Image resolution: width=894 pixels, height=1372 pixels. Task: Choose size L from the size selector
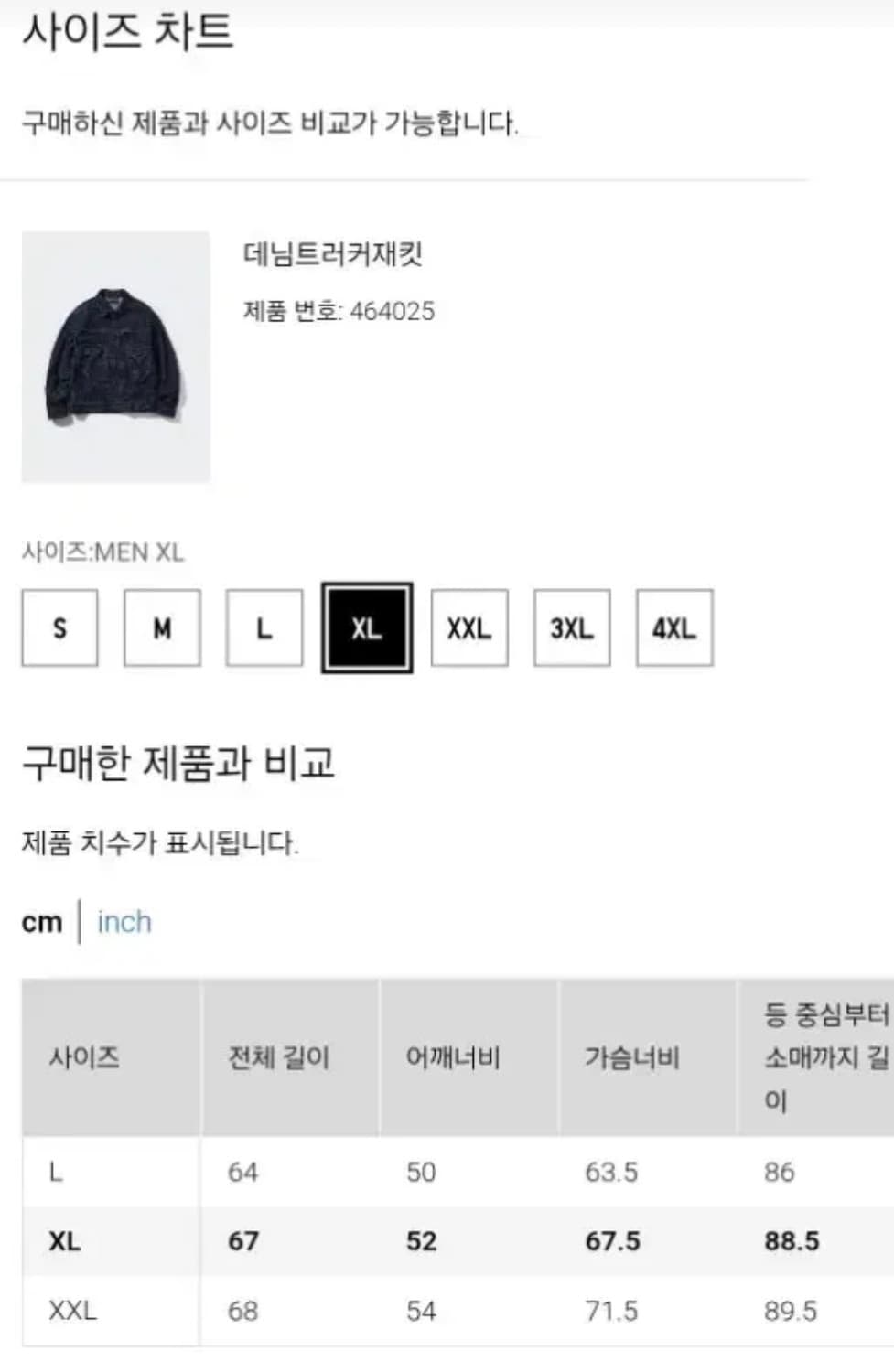(x=264, y=628)
